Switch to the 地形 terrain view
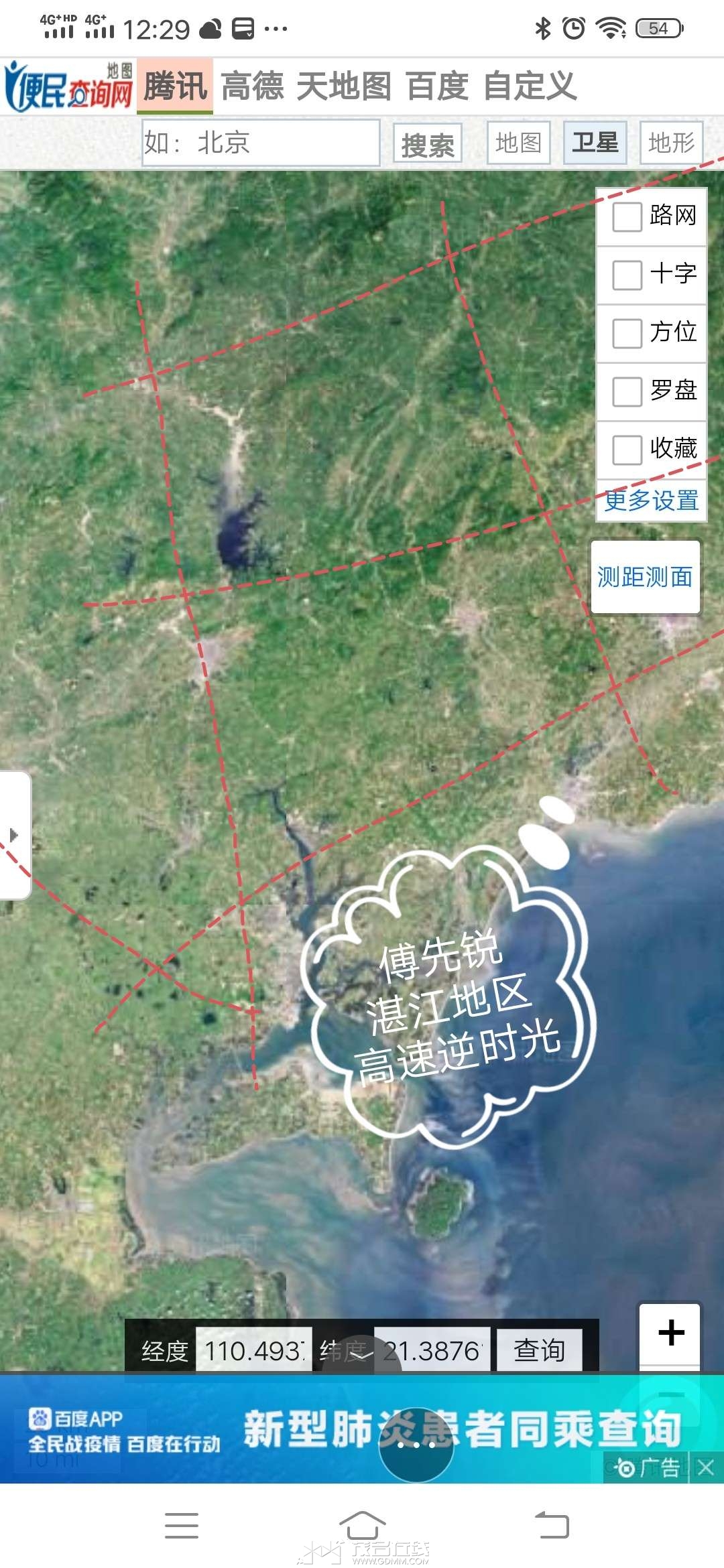Screen dimensions: 724x1568 [671, 142]
